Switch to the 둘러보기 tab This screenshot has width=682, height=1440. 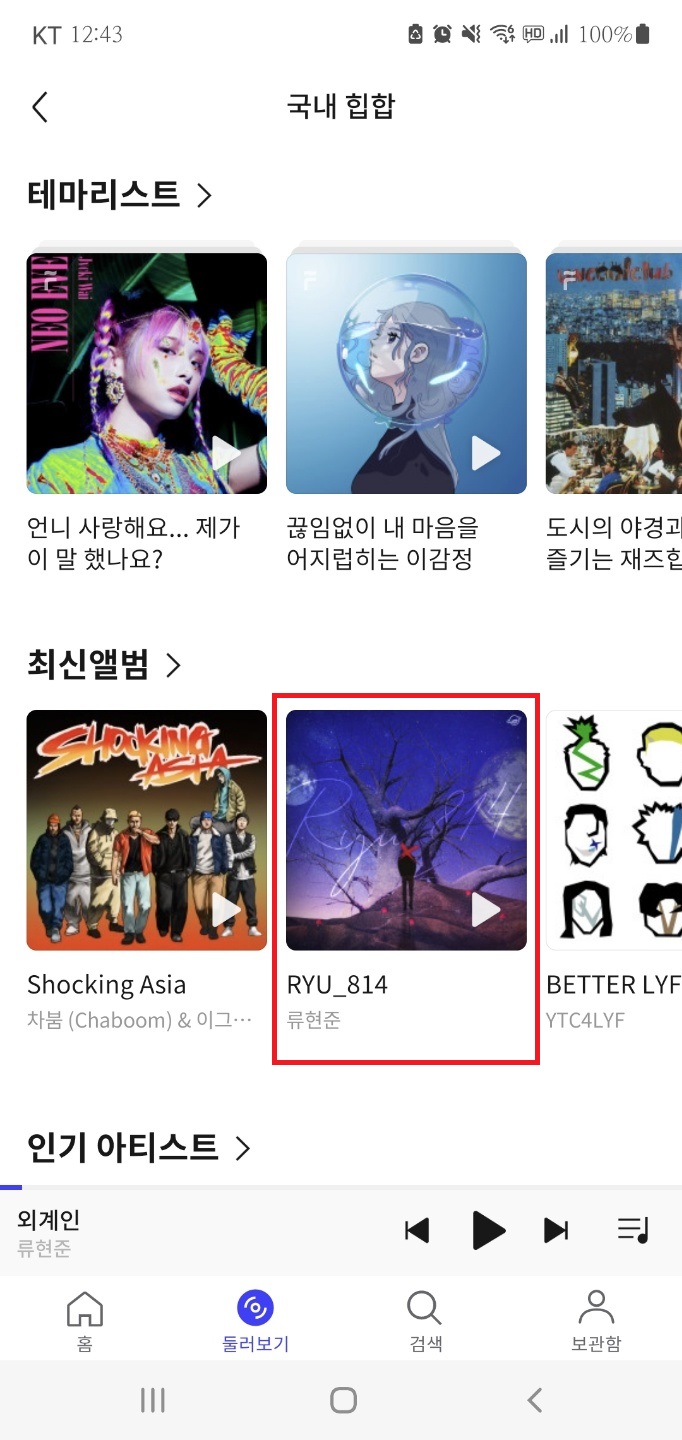click(255, 1320)
